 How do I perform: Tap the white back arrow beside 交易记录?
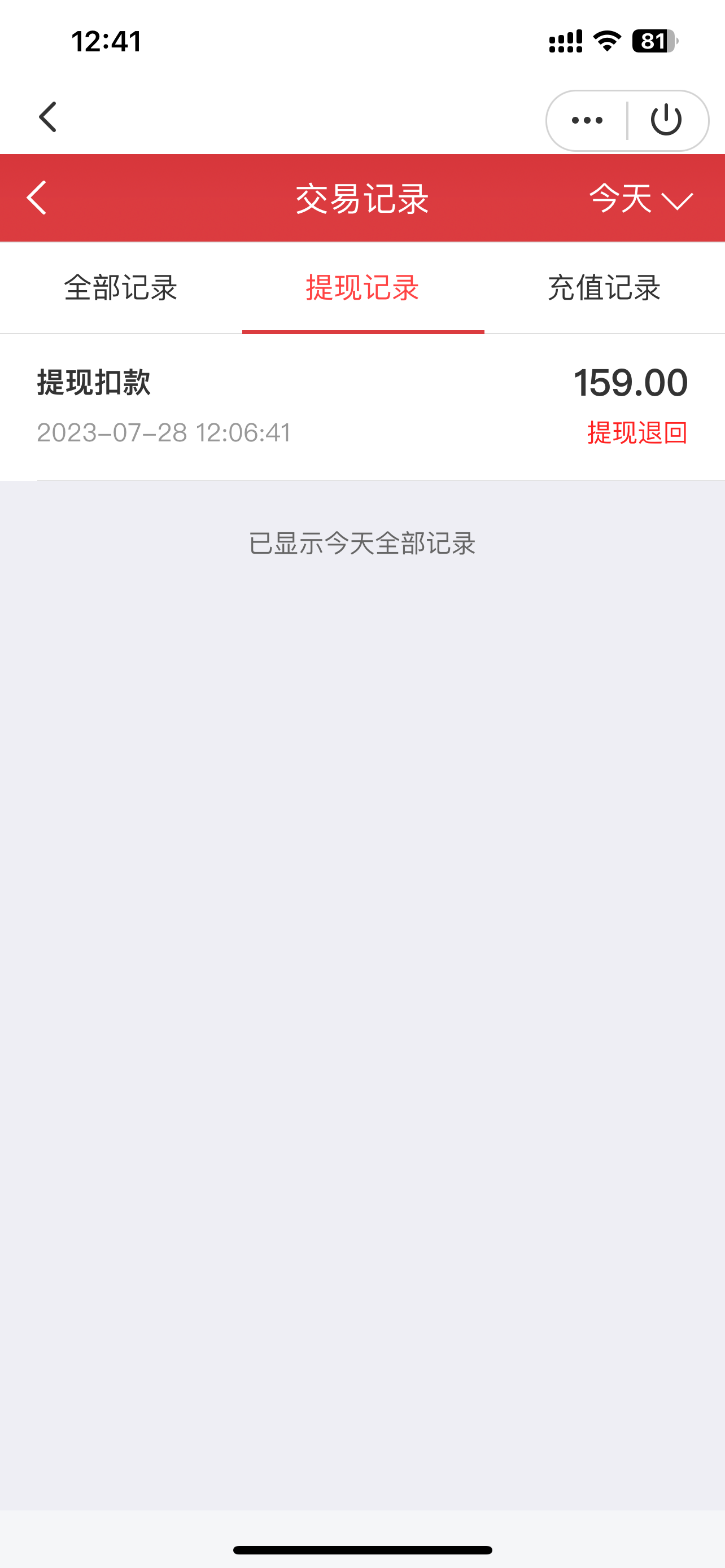37,198
